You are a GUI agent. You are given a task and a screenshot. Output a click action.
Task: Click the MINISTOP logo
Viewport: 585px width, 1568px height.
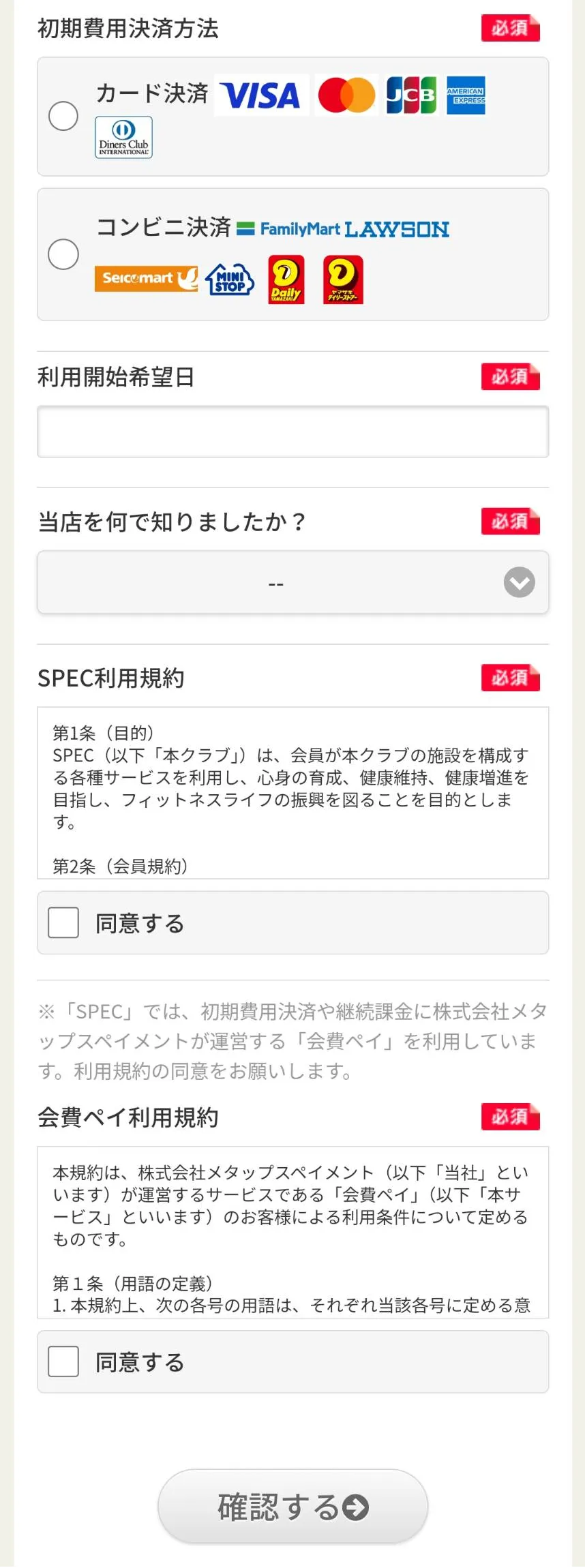230,279
